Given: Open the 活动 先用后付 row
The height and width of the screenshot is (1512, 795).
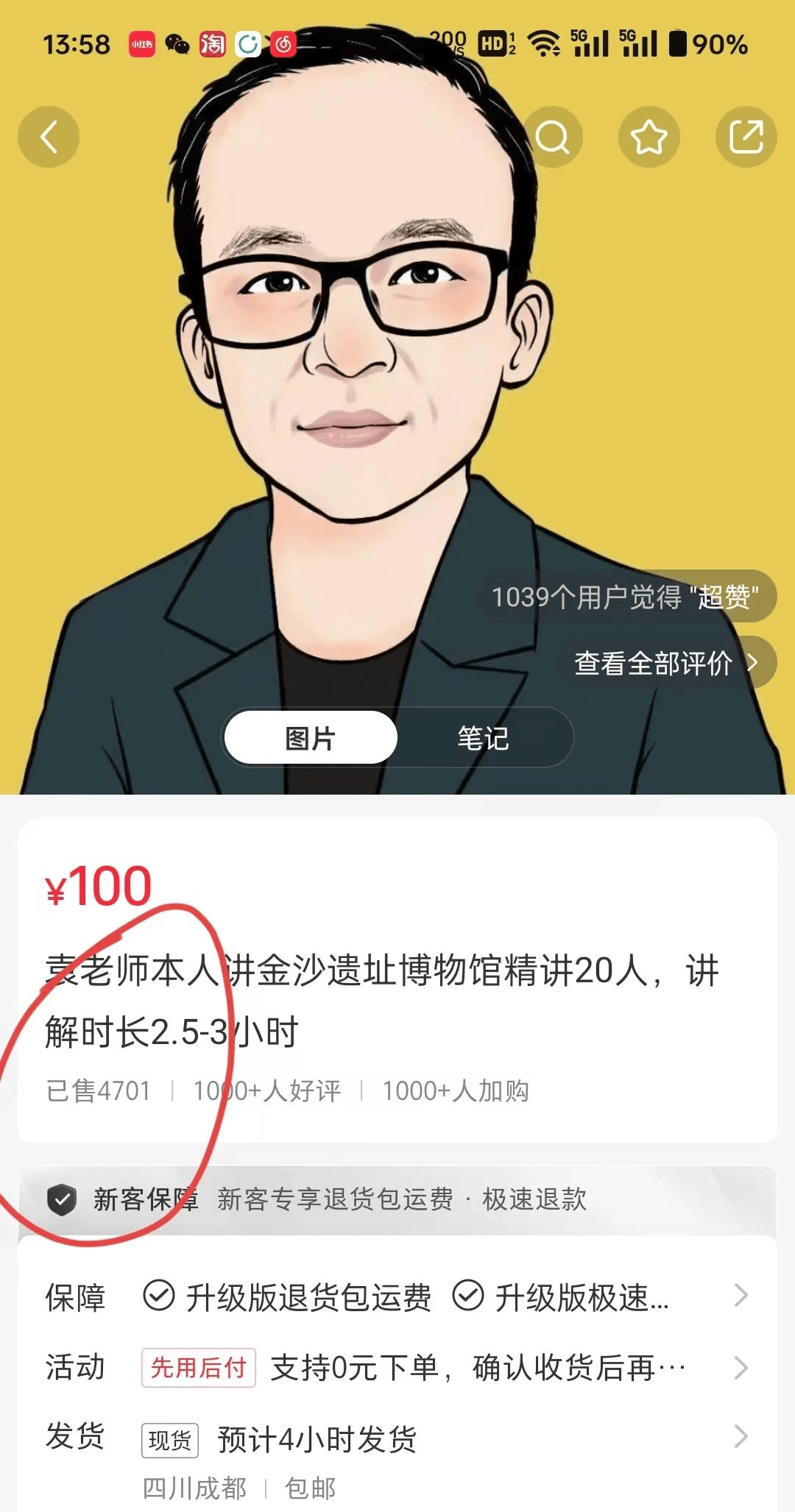Looking at the screenshot, I should [397, 1367].
